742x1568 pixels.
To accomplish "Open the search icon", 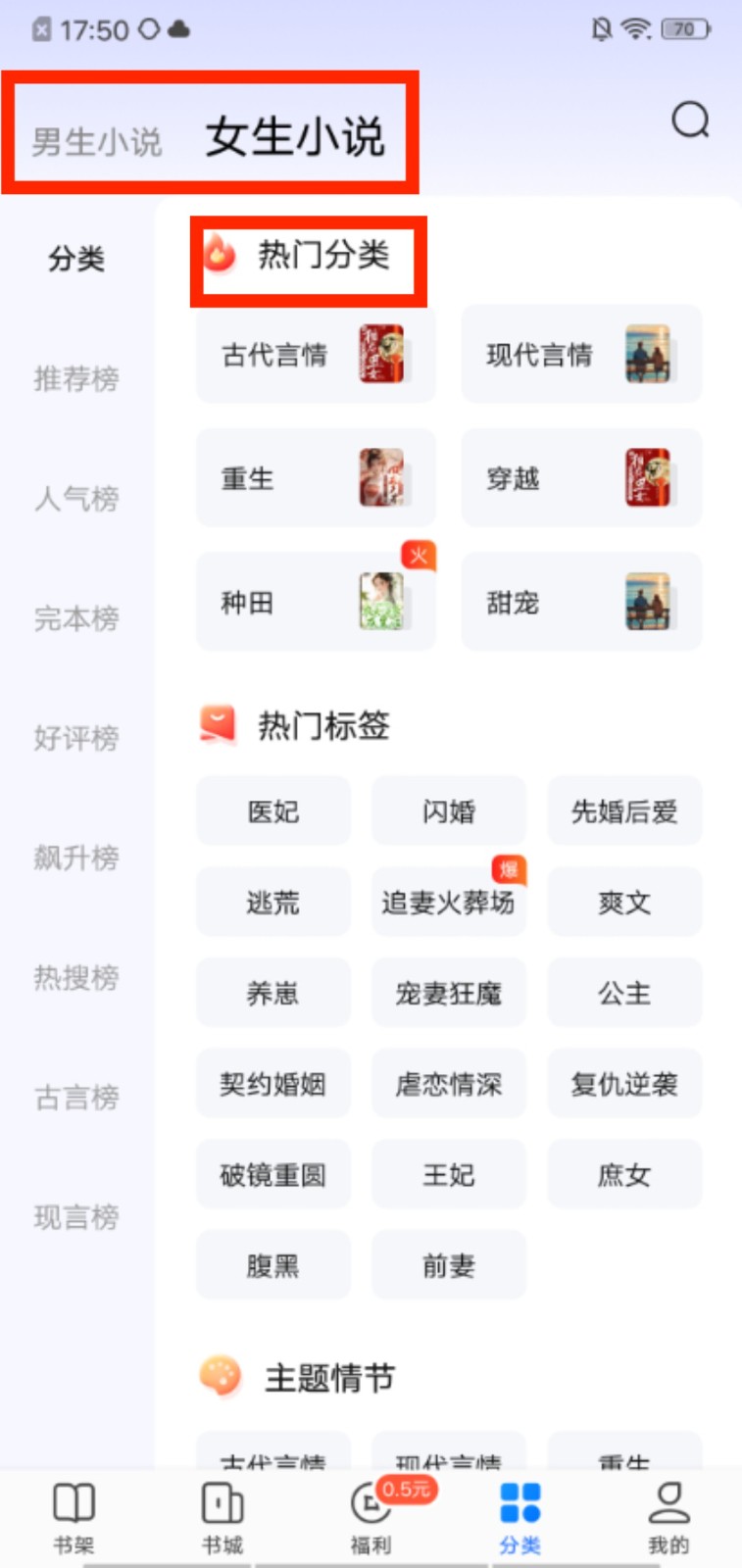I will click(690, 121).
